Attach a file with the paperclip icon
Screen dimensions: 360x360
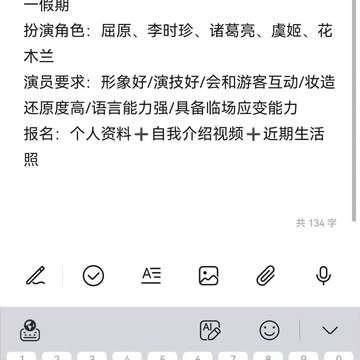pos(266,276)
